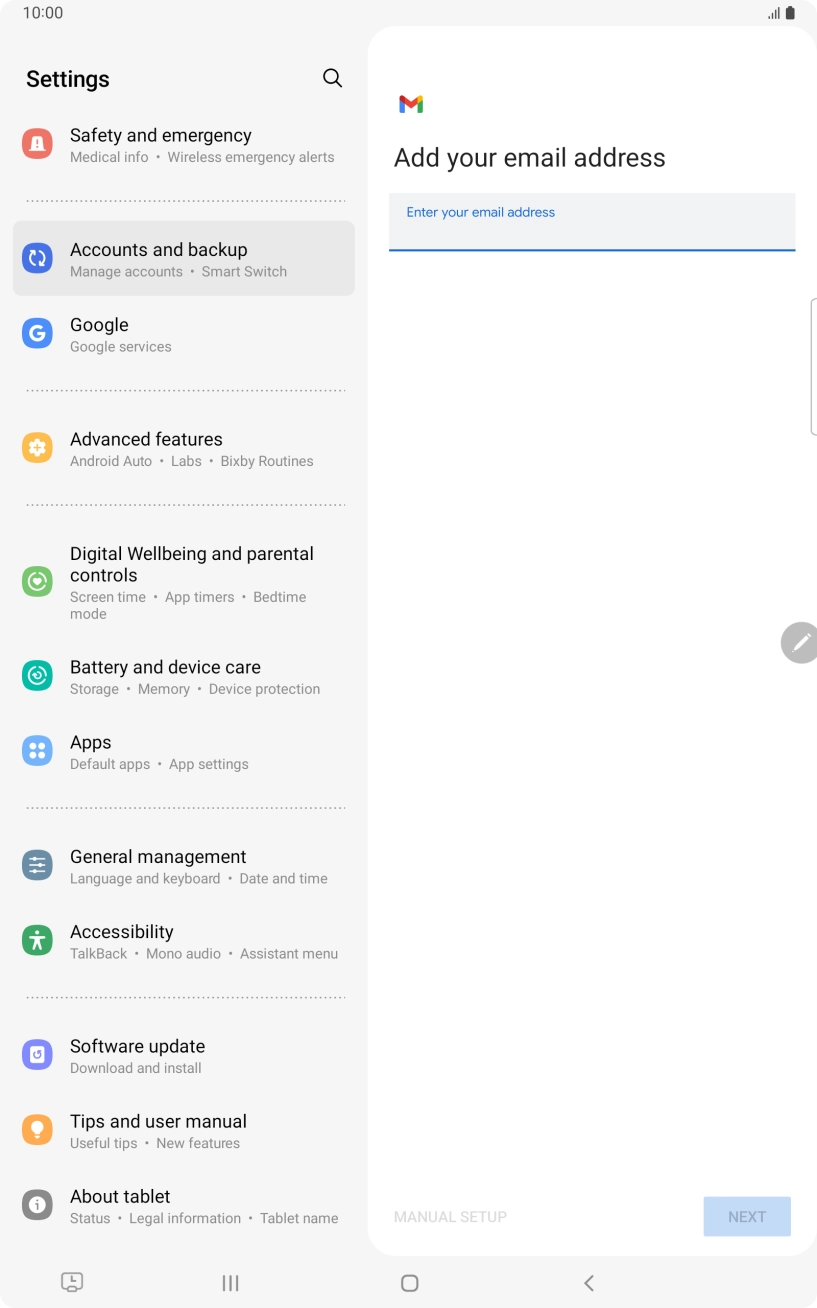Open About tablet
The image size is (817, 1308).
pyautogui.click(x=184, y=1206)
